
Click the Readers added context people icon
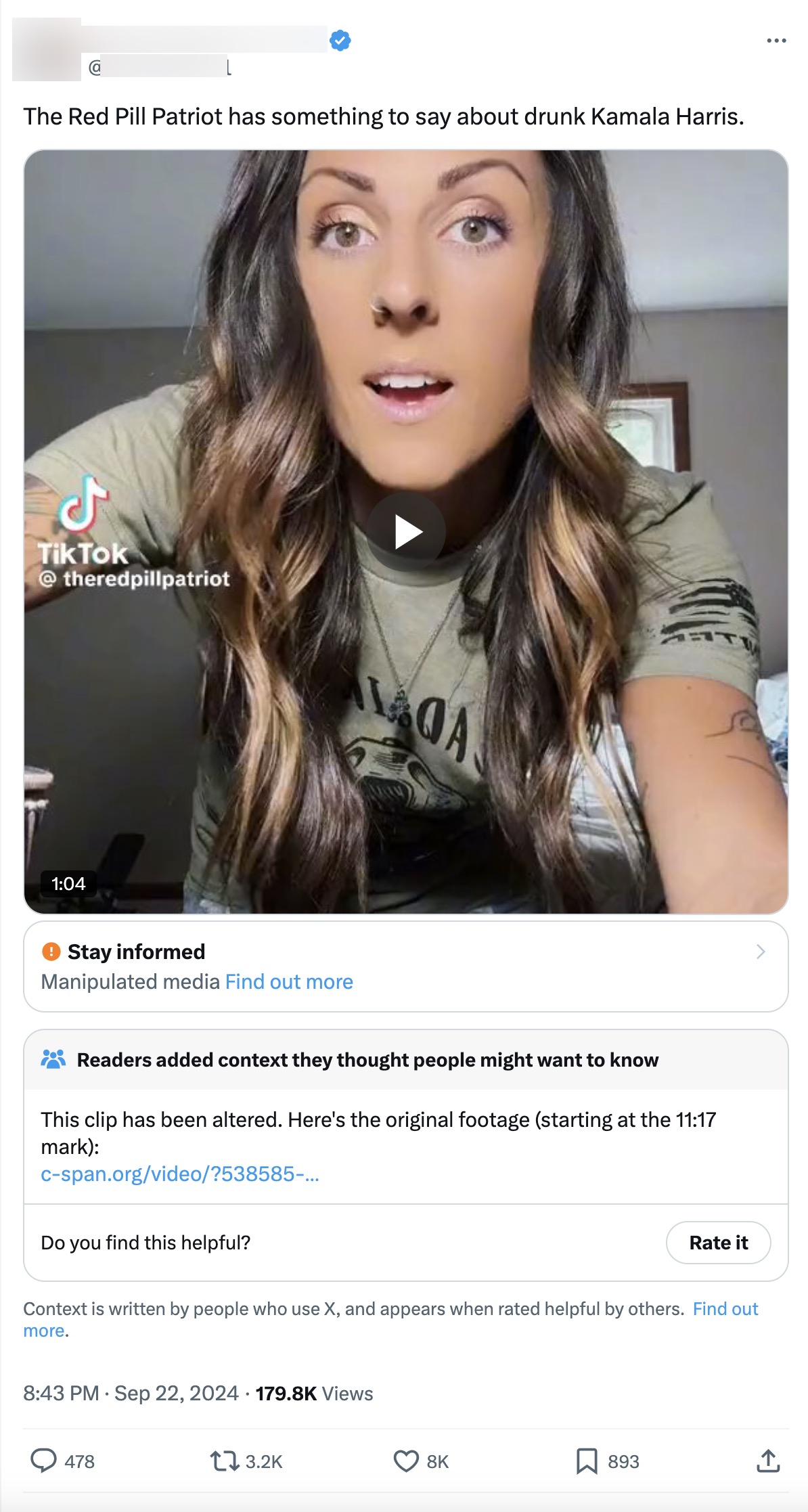click(54, 1060)
